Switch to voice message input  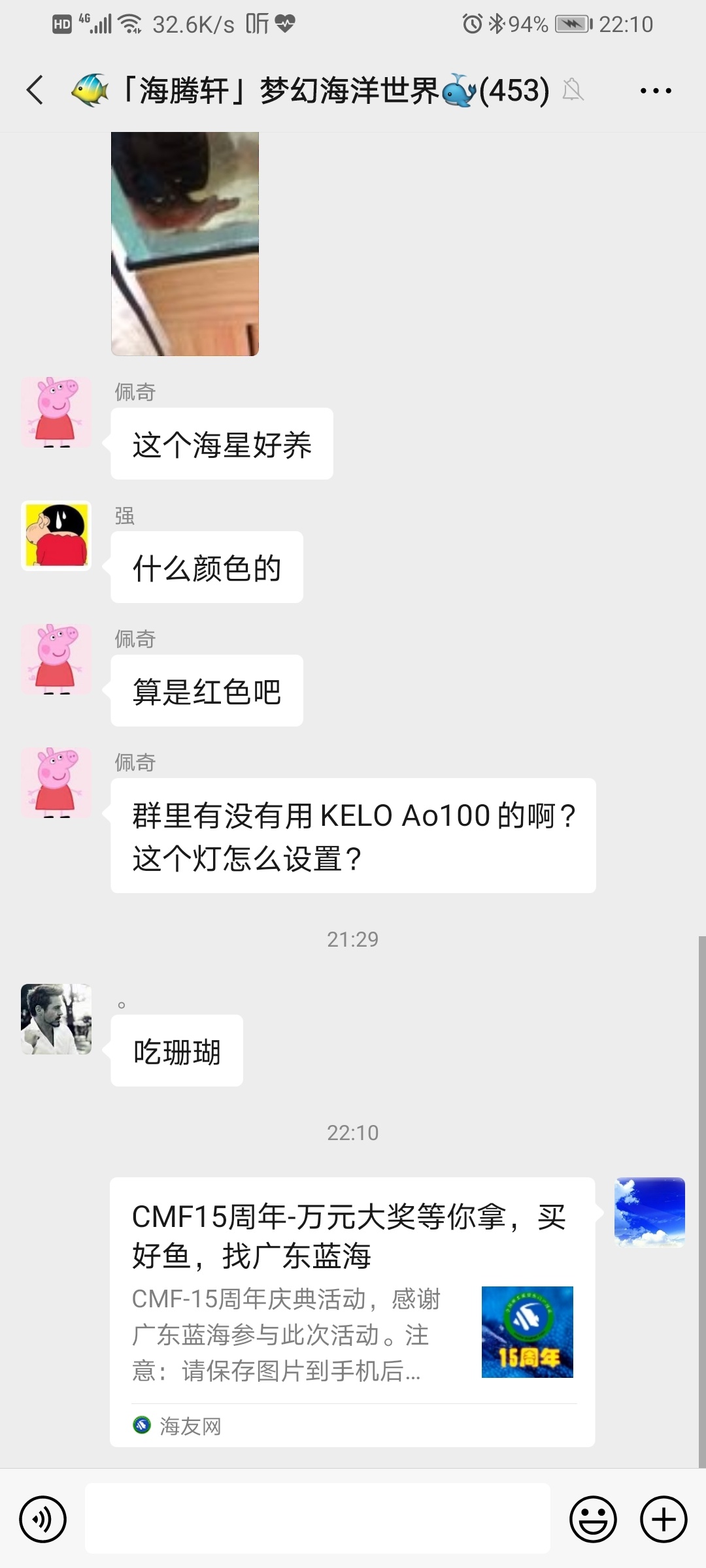[x=43, y=1519]
